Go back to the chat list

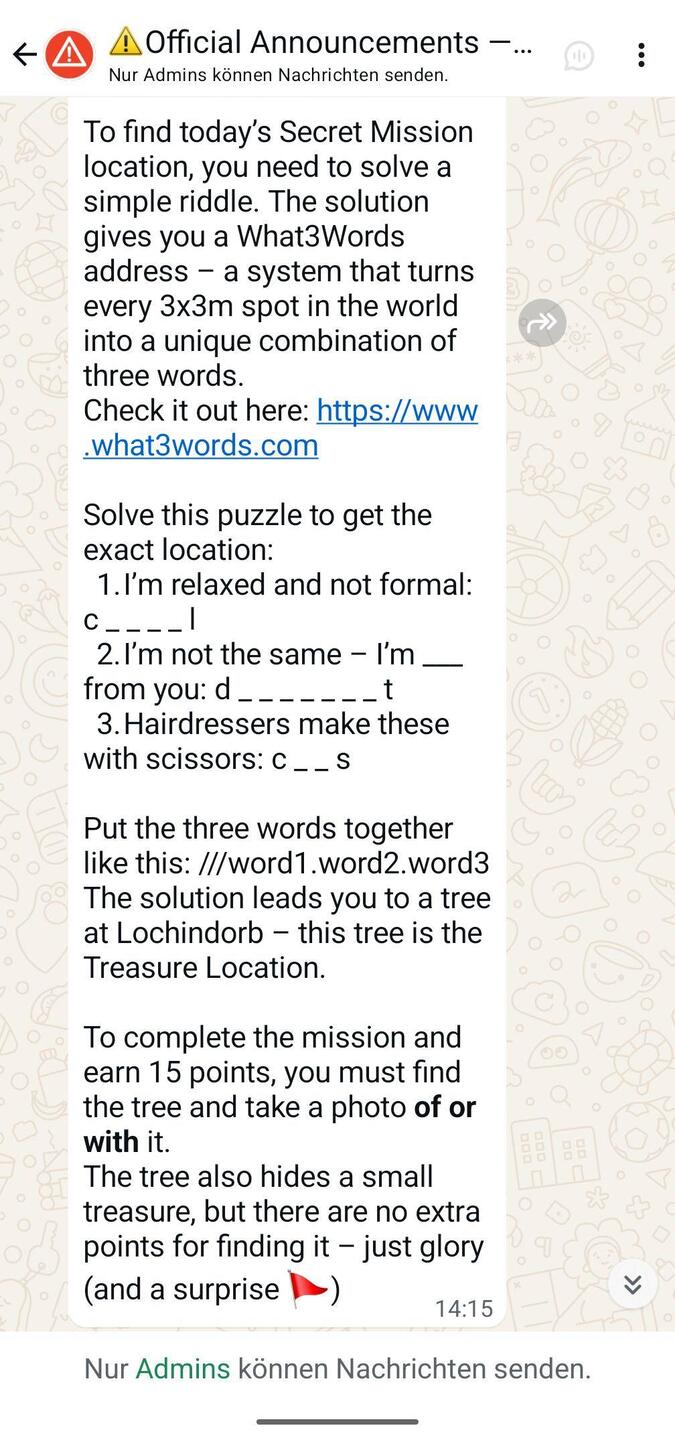point(24,55)
